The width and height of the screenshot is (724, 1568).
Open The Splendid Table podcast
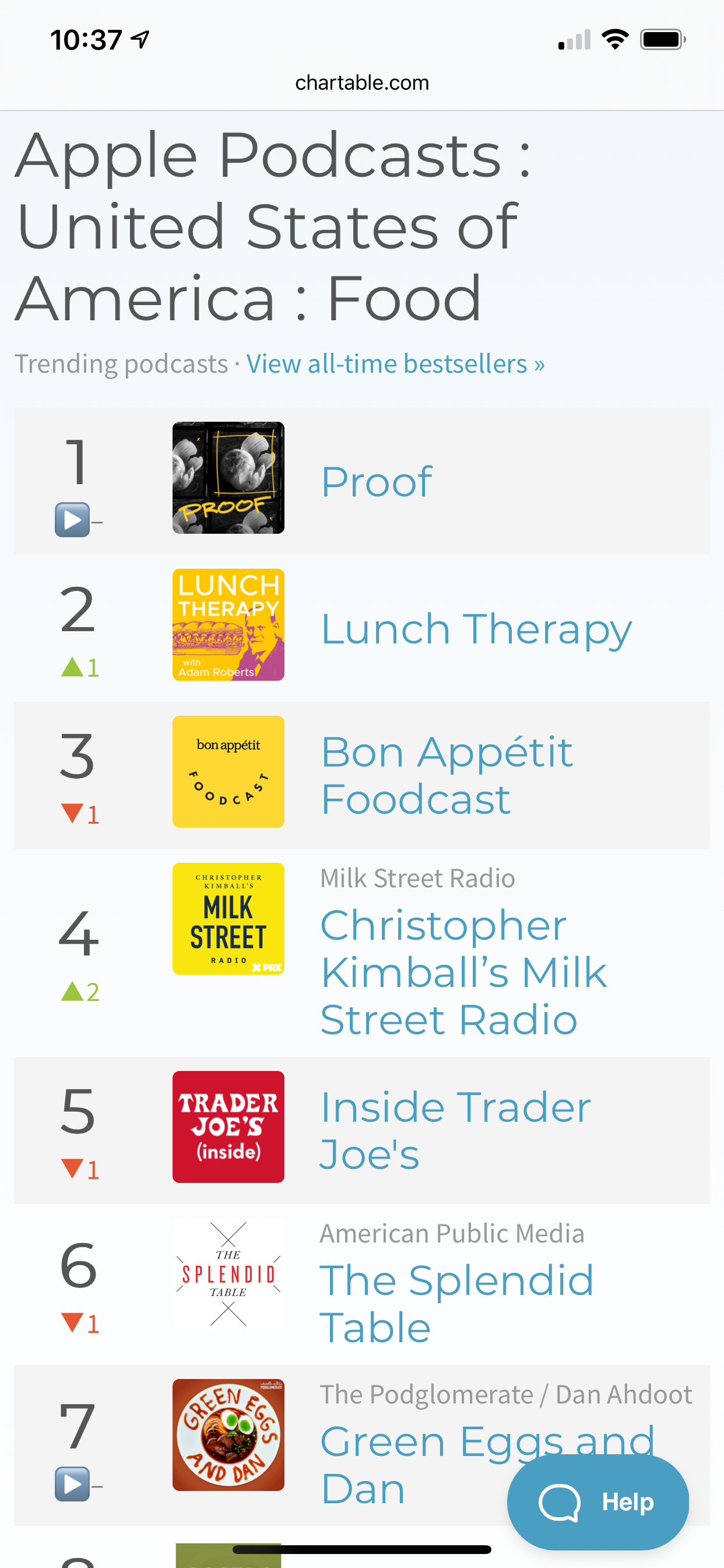pos(457,1303)
